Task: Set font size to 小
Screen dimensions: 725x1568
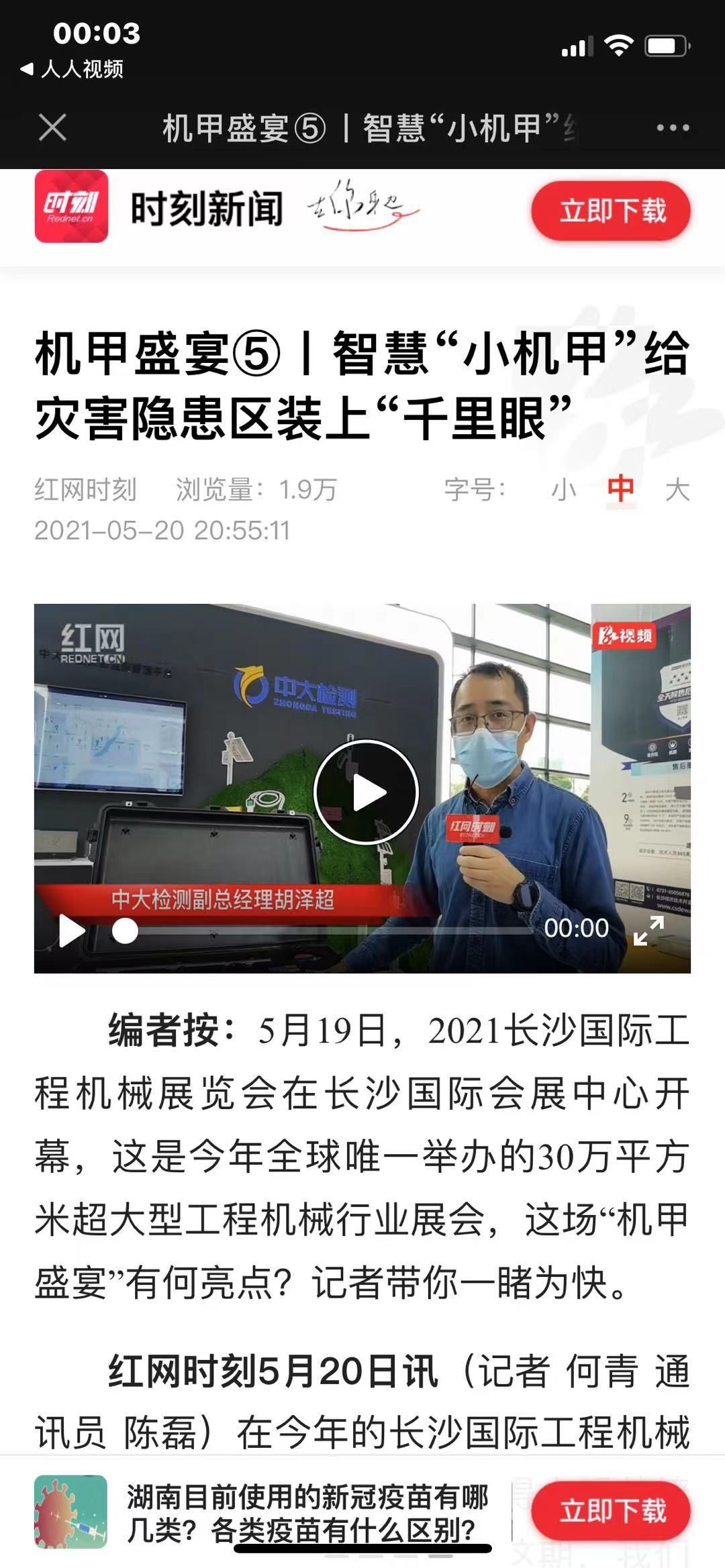Action: click(563, 490)
